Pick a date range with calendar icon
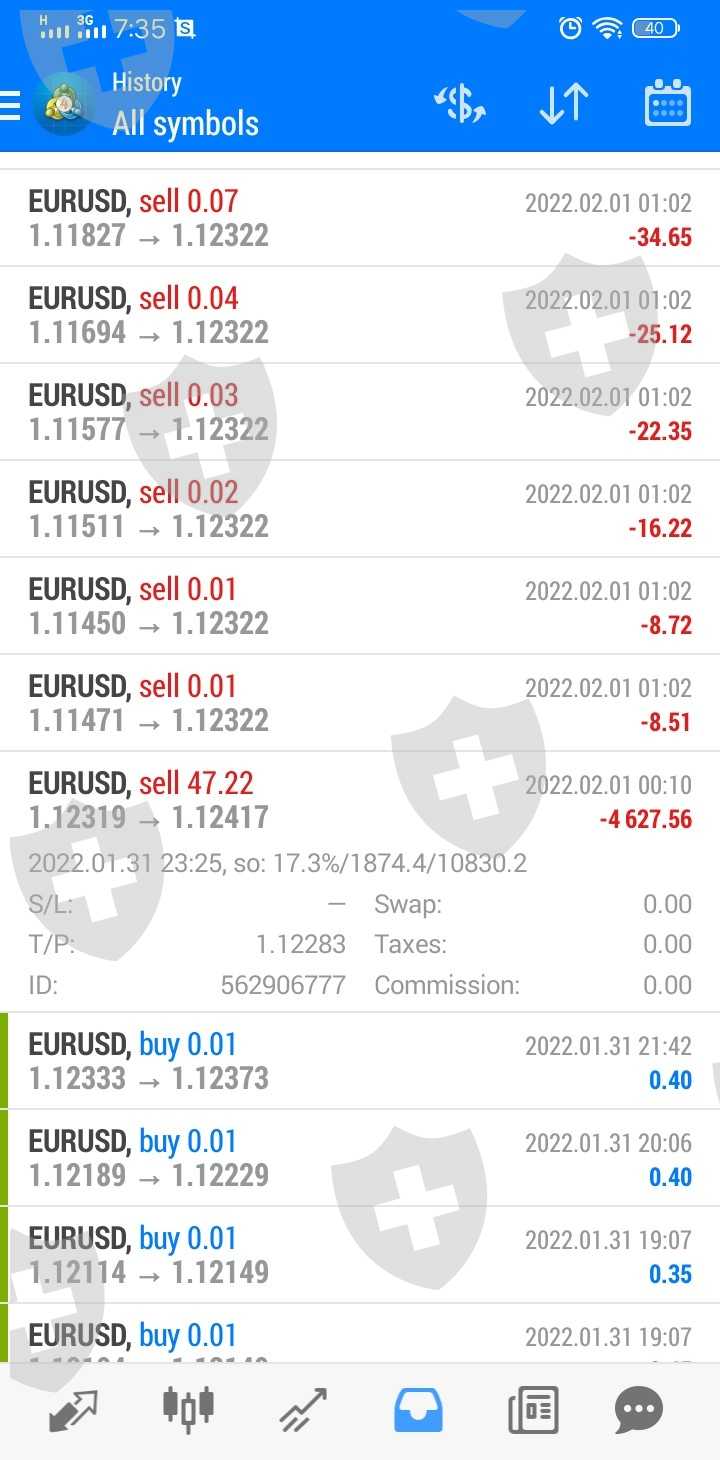Viewport: 720px width, 1460px height. [x=668, y=105]
